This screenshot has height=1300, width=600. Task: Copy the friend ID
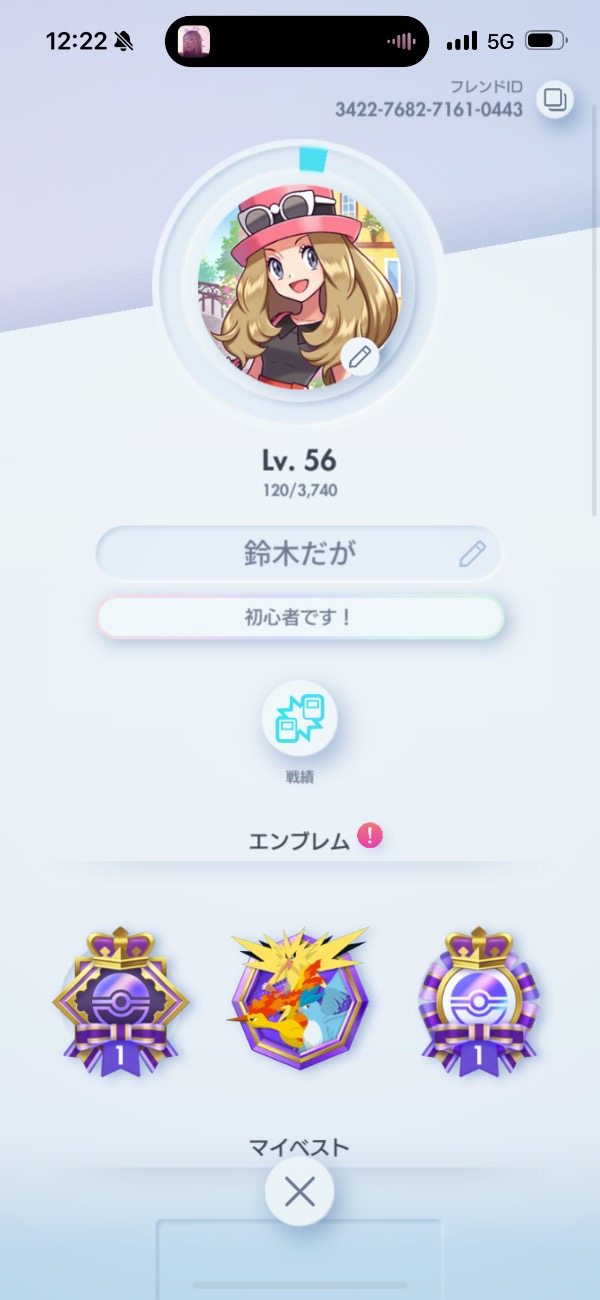coord(555,99)
